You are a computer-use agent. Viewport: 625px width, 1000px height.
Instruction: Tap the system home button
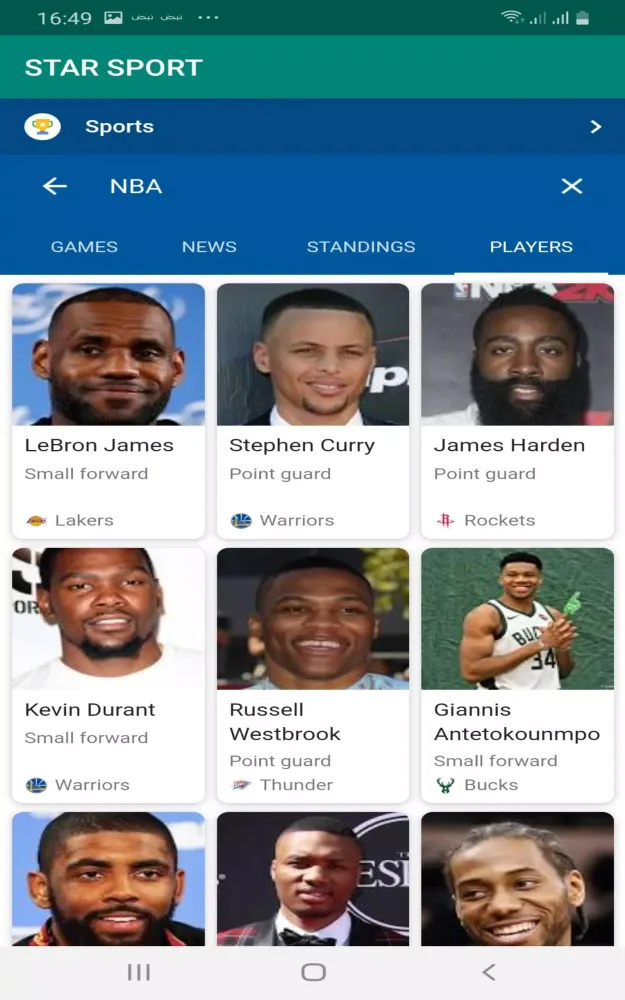(313, 972)
